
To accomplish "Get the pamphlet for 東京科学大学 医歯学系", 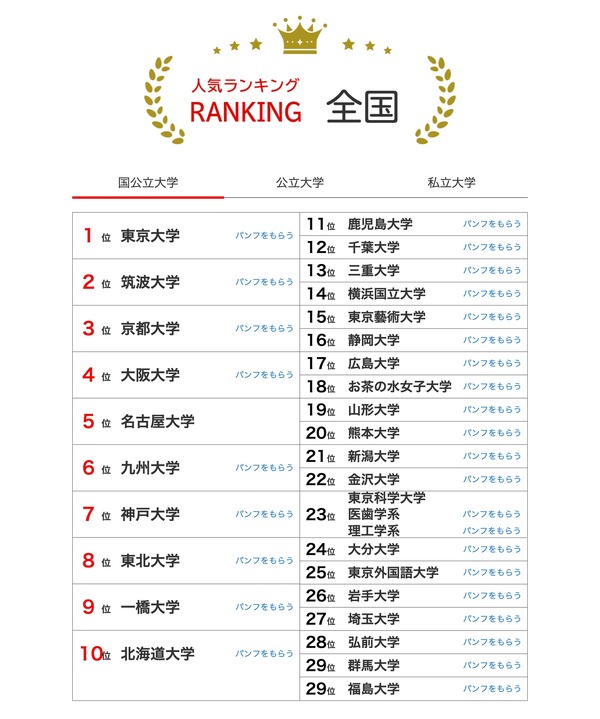I will 492,514.
